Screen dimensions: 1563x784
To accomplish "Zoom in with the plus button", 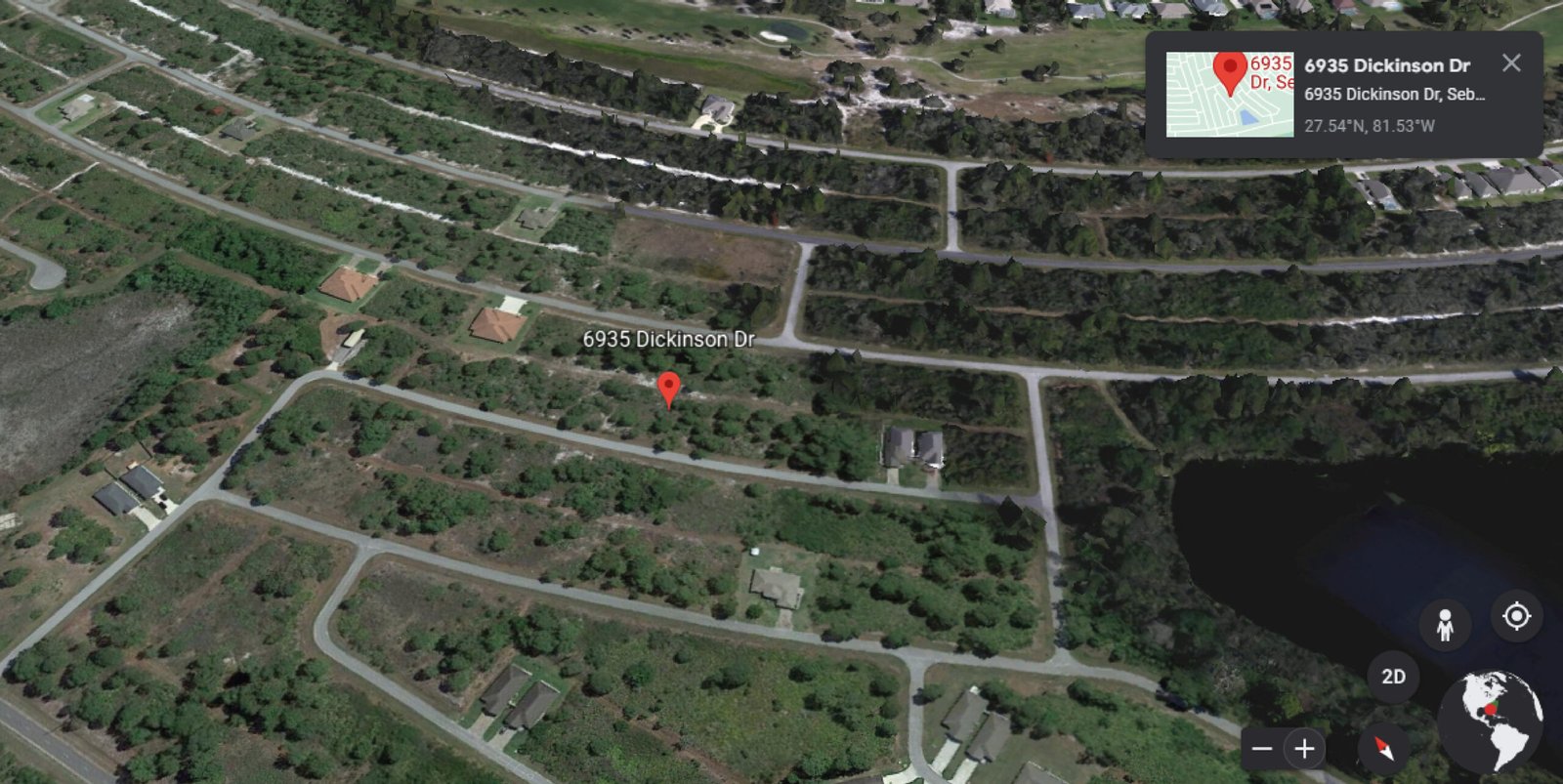I will [x=1304, y=749].
